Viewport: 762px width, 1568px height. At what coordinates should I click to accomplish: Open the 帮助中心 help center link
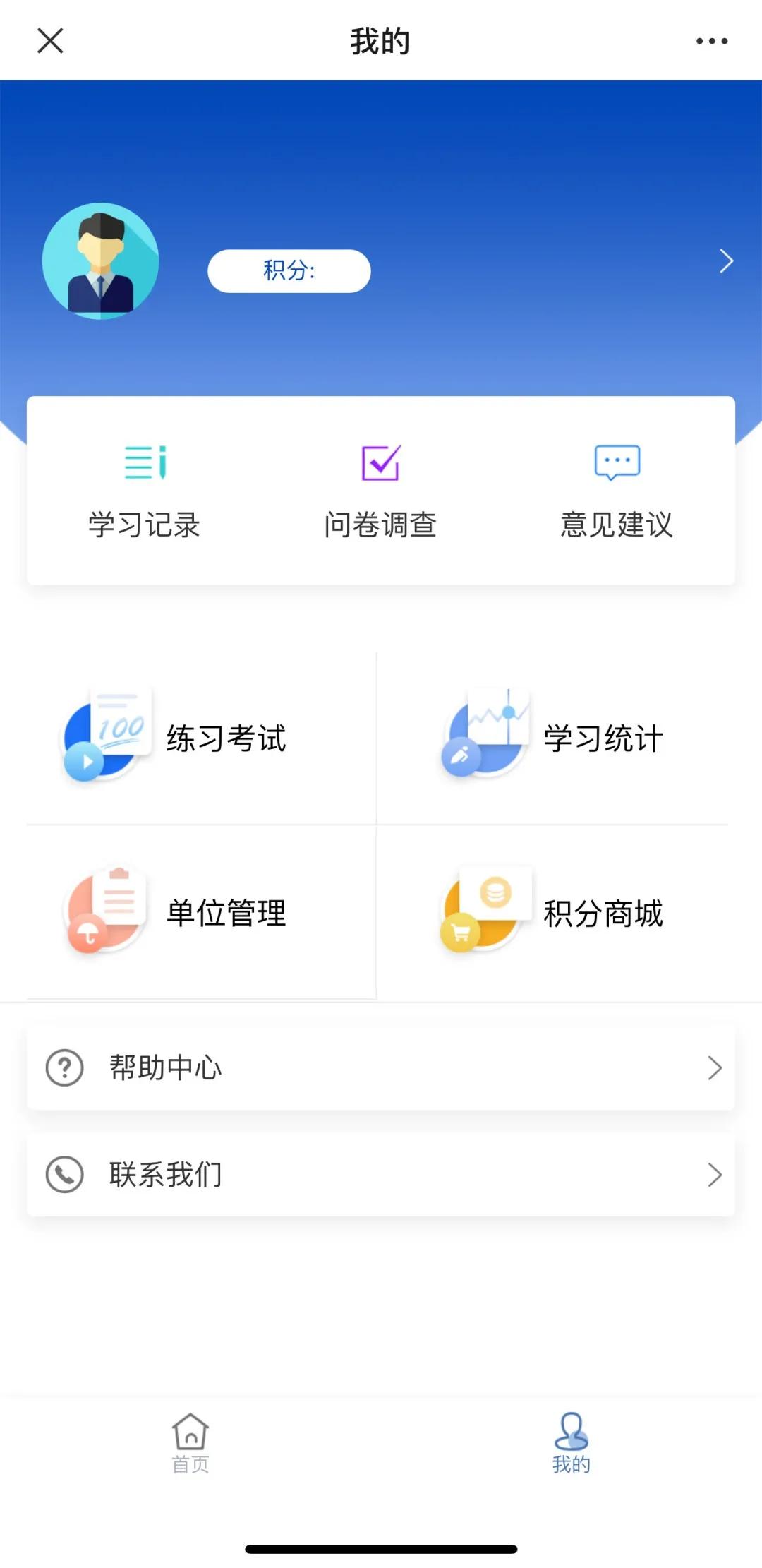point(164,1068)
